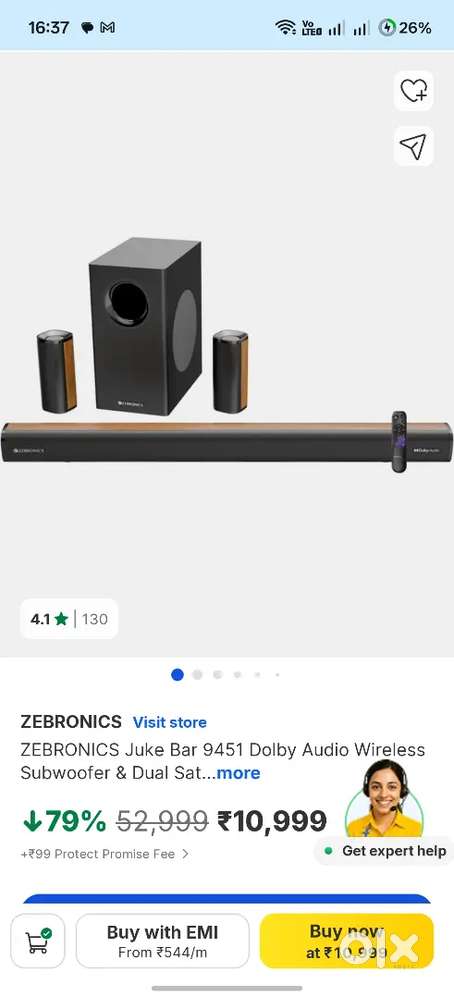Visit the ZEBRONICS store
Image resolution: width=454 pixels, height=999 pixels.
point(169,722)
